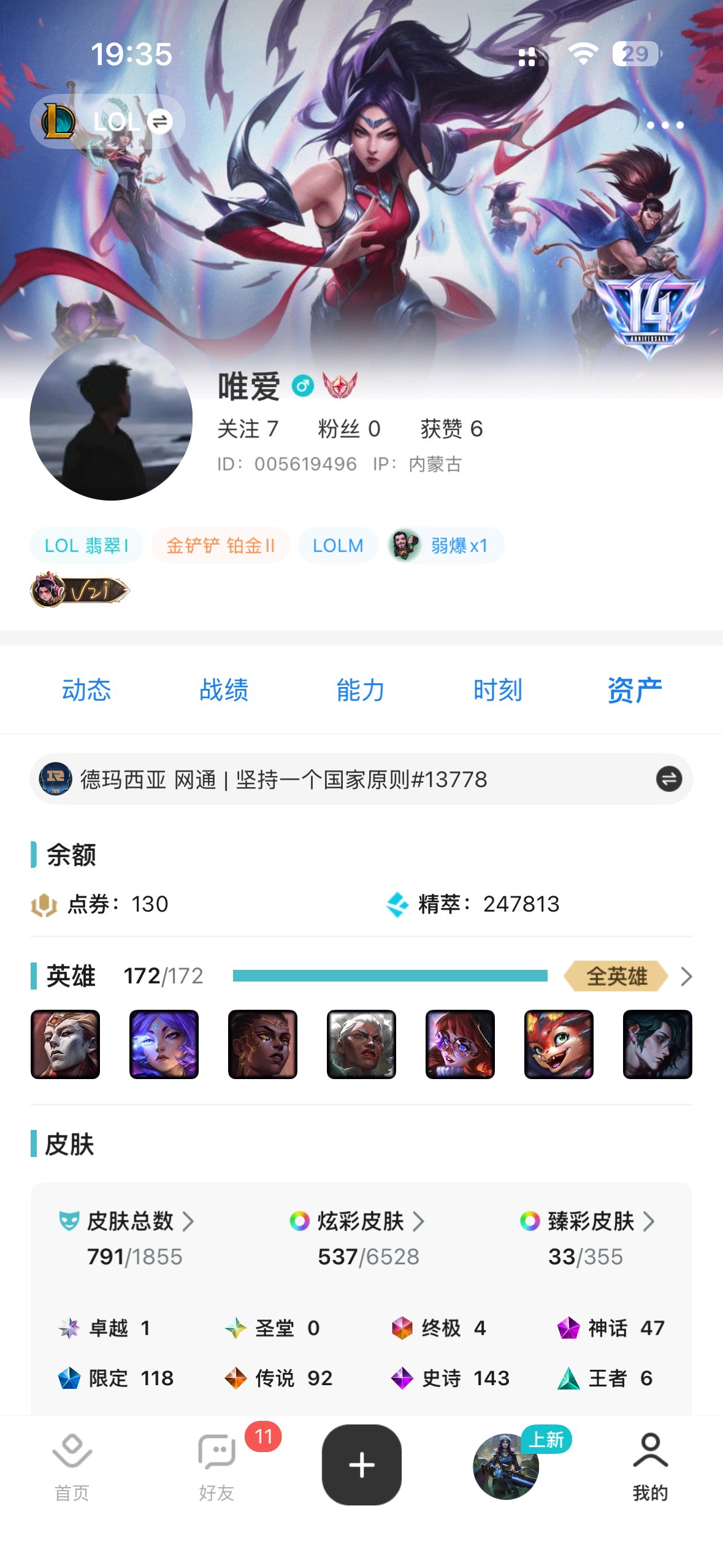Switch game via the LOL selector

[x=108, y=121]
